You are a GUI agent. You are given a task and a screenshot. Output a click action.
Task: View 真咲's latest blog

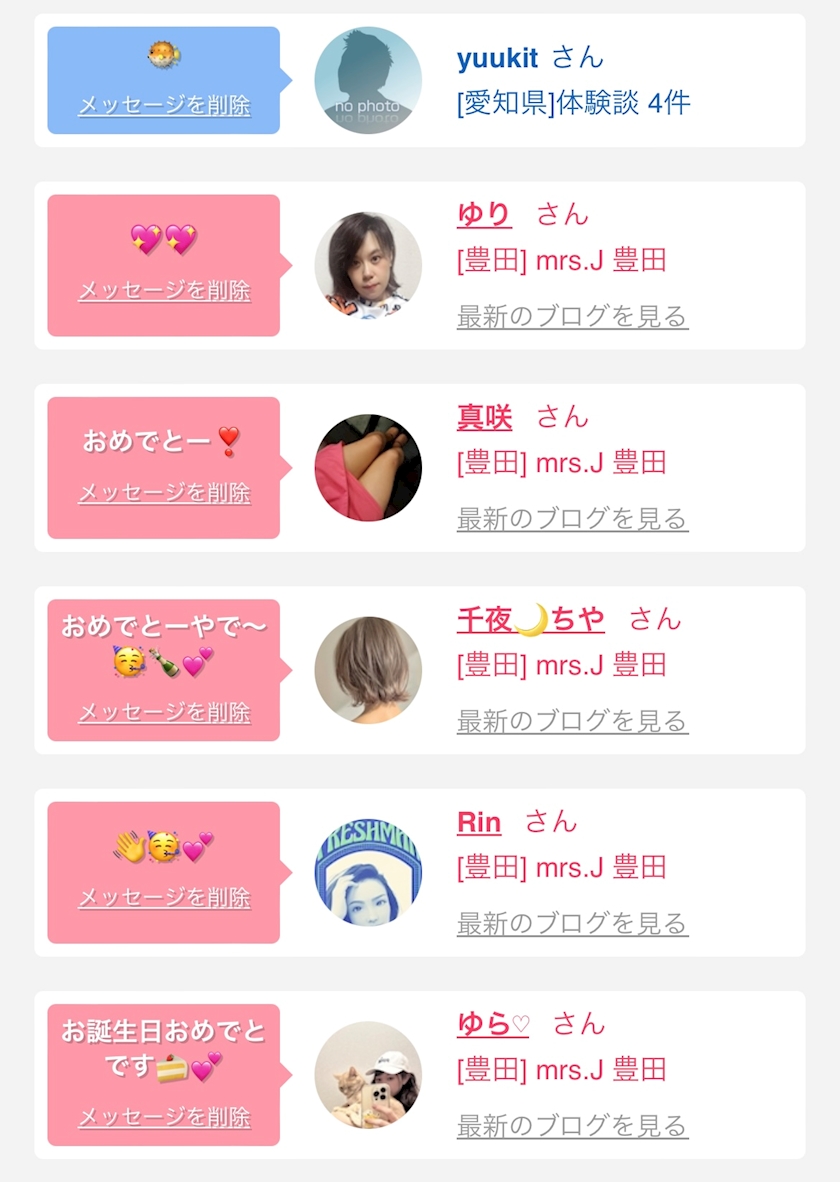(572, 518)
